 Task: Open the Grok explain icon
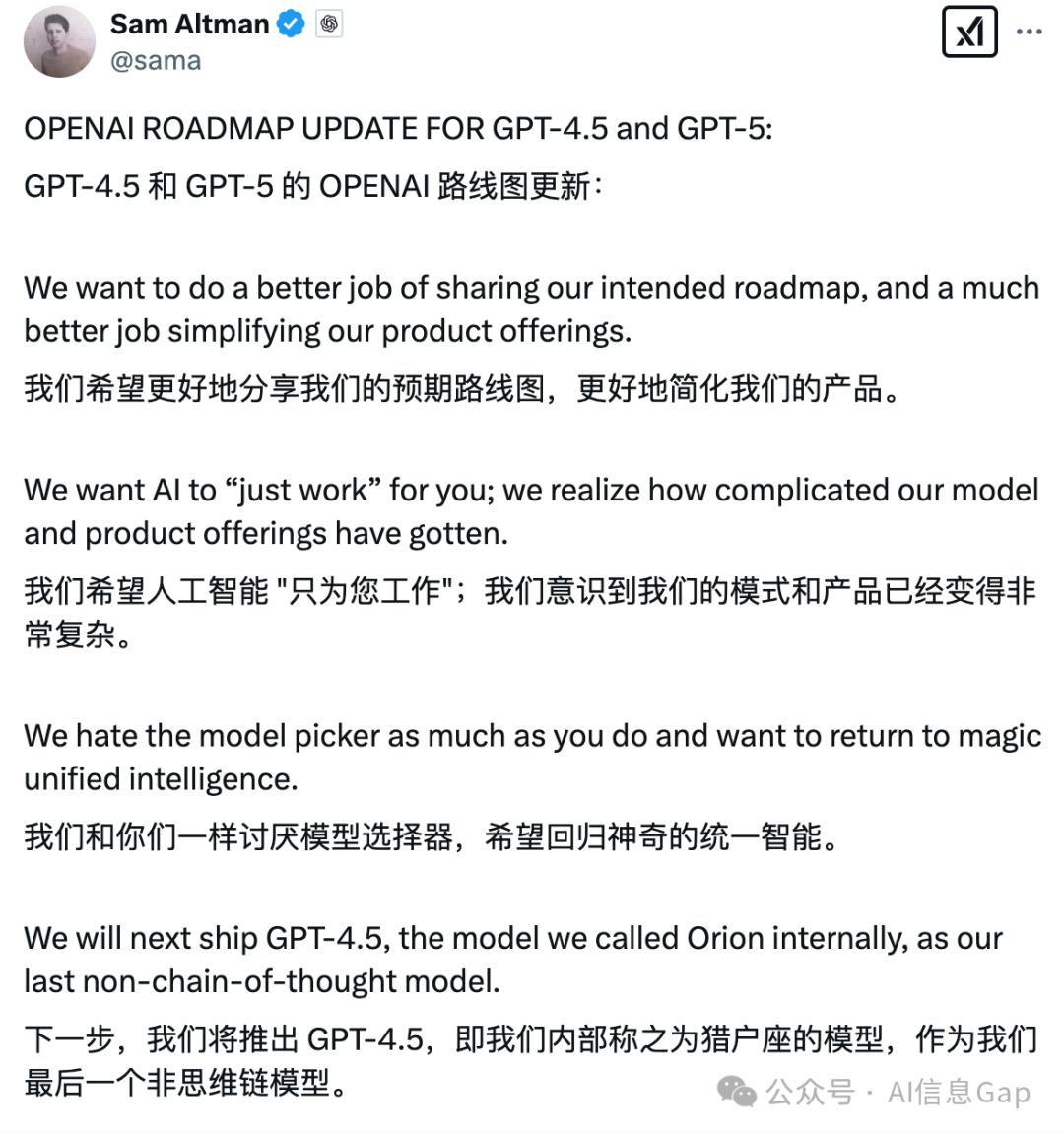point(969,33)
